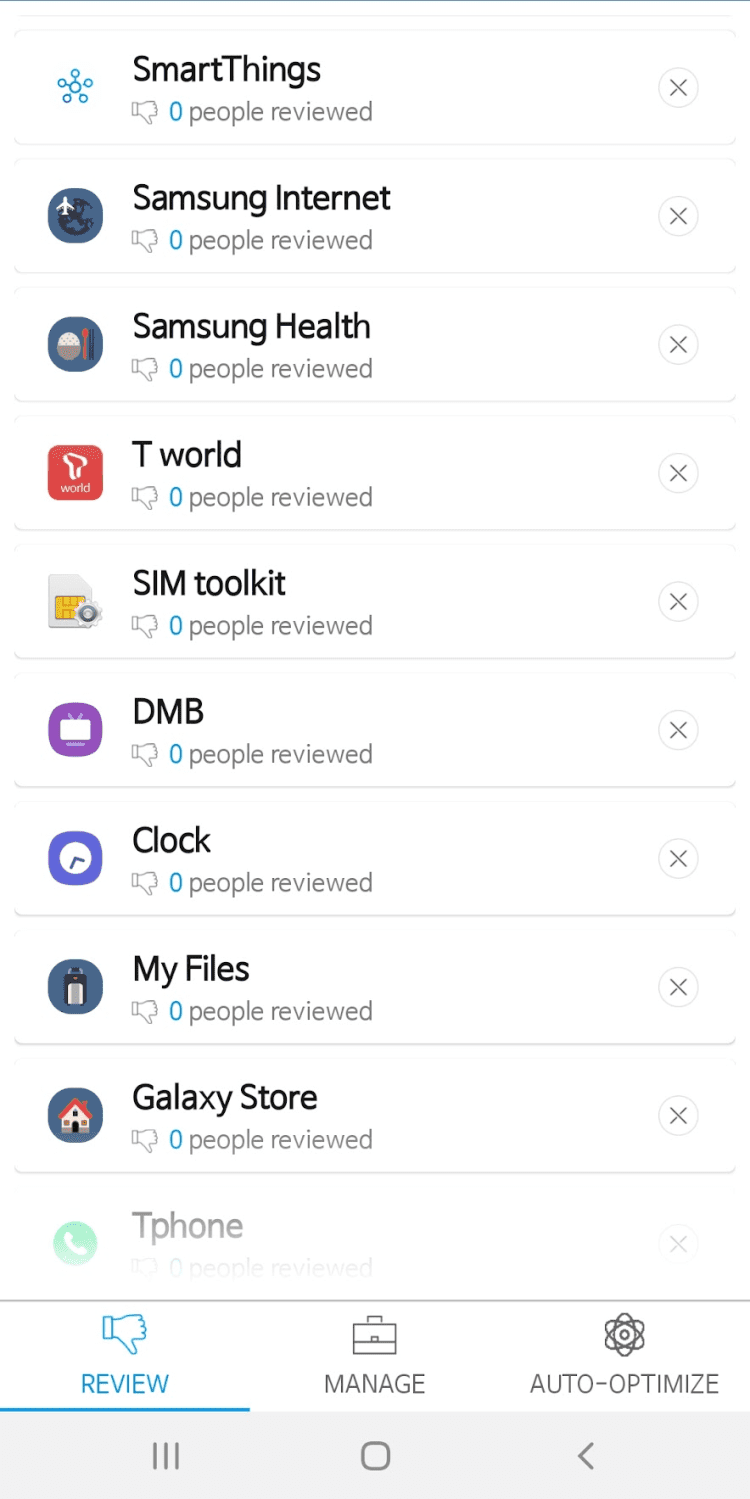The width and height of the screenshot is (750, 1499).
Task: Switch to the Manage tab
Action: coord(374,1355)
